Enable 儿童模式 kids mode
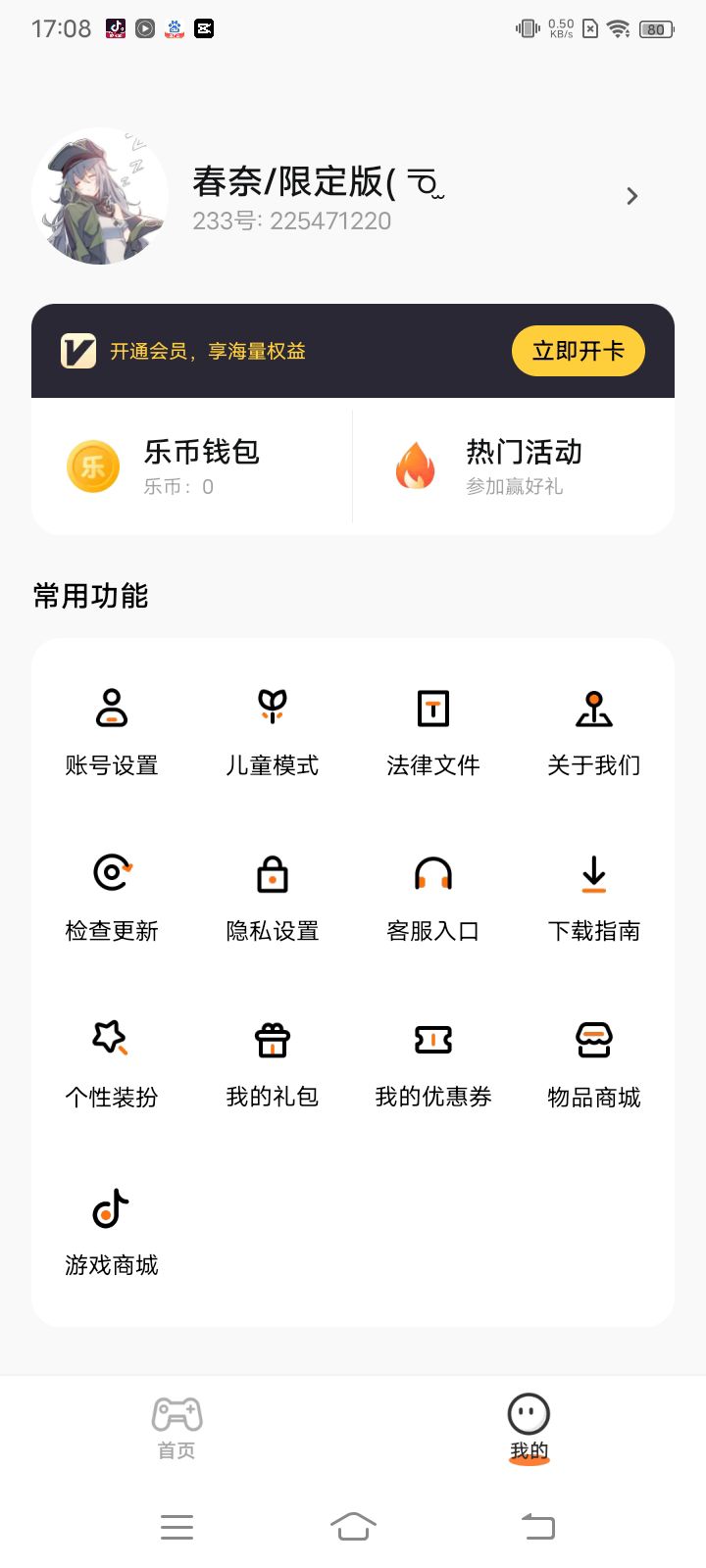The width and height of the screenshot is (706, 1568). point(273,730)
